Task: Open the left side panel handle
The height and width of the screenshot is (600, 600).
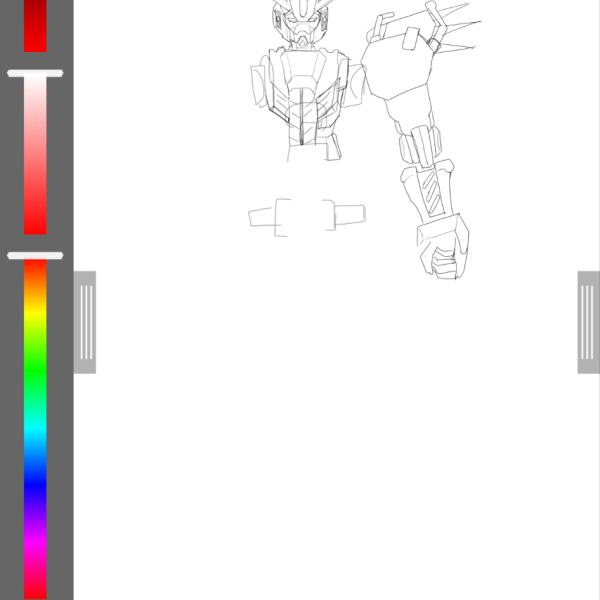Action: 85,322
